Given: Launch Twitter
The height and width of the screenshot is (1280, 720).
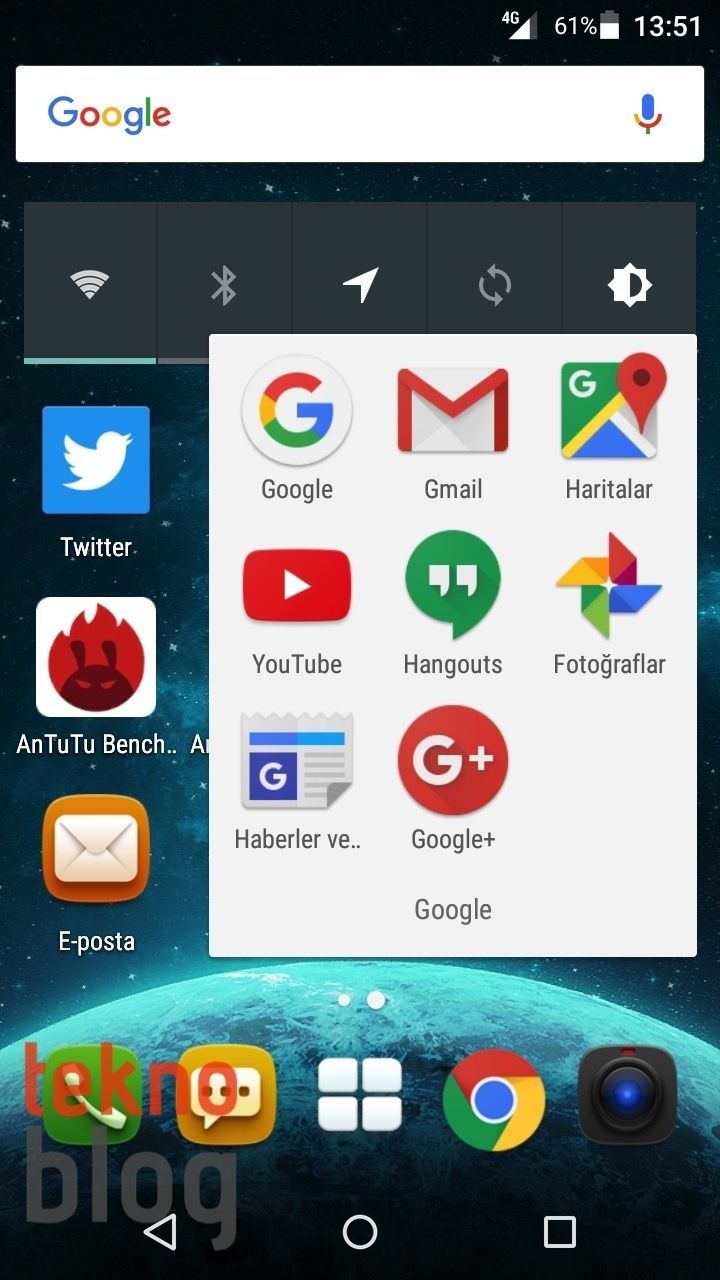Looking at the screenshot, I should click(95, 460).
